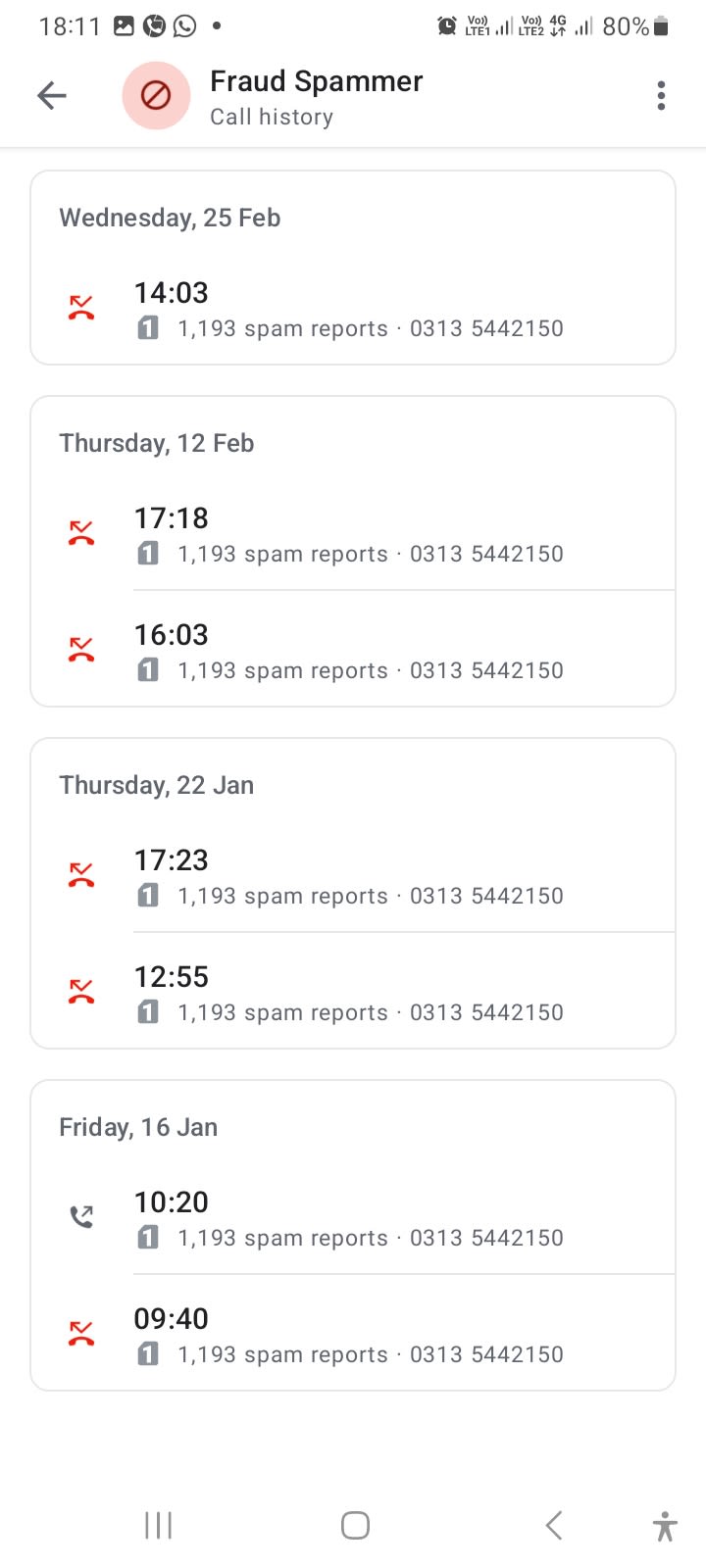Screen dimensions: 706x1568
Task: Tap the Fraud Spammer blocked avatar
Action: click(156, 95)
